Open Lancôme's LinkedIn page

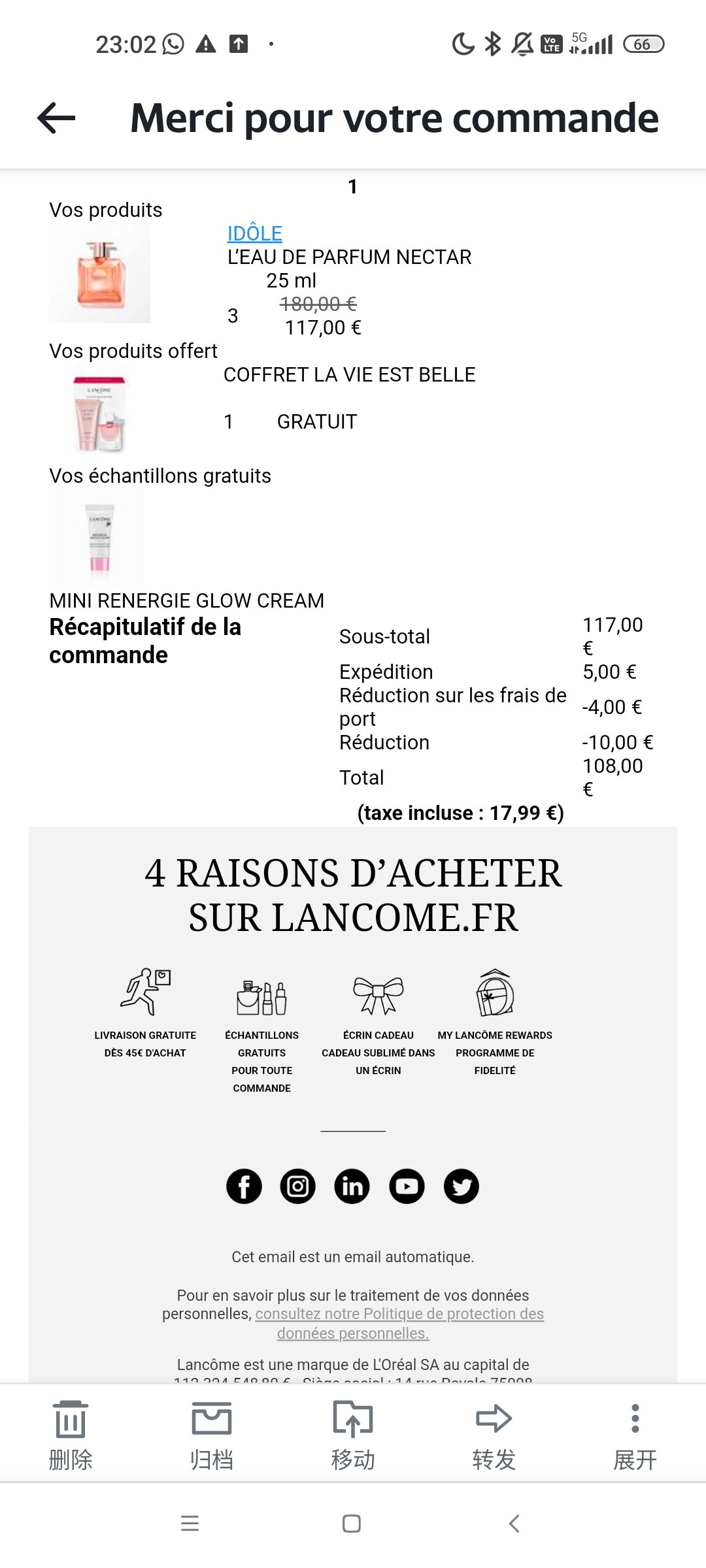click(x=352, y=1186)
